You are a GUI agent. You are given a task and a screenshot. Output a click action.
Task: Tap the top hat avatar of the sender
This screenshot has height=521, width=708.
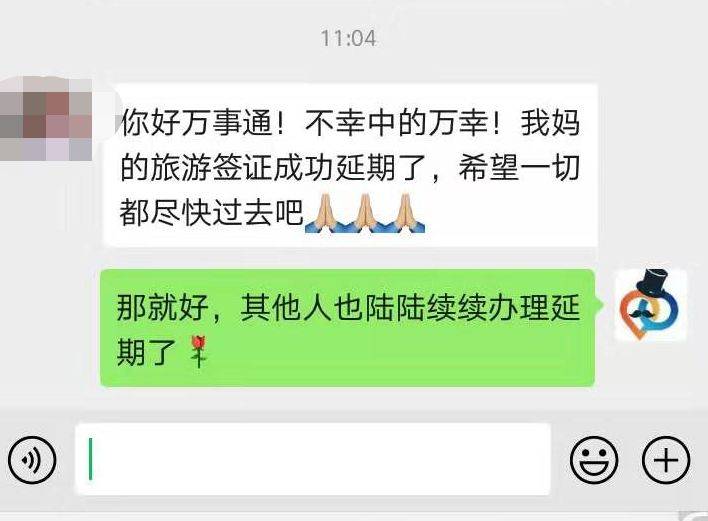(x=650, y=305)
